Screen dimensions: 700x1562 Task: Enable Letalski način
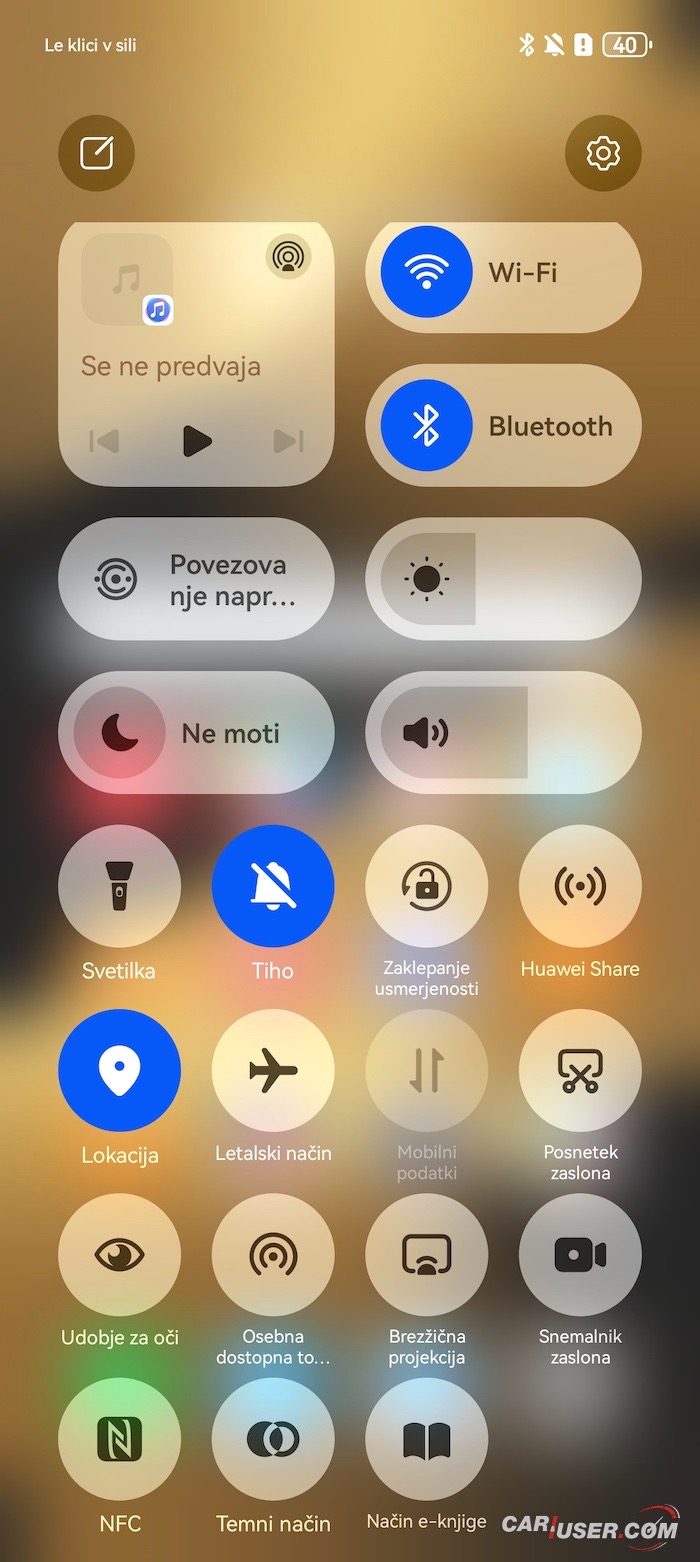pos(273,1070)
